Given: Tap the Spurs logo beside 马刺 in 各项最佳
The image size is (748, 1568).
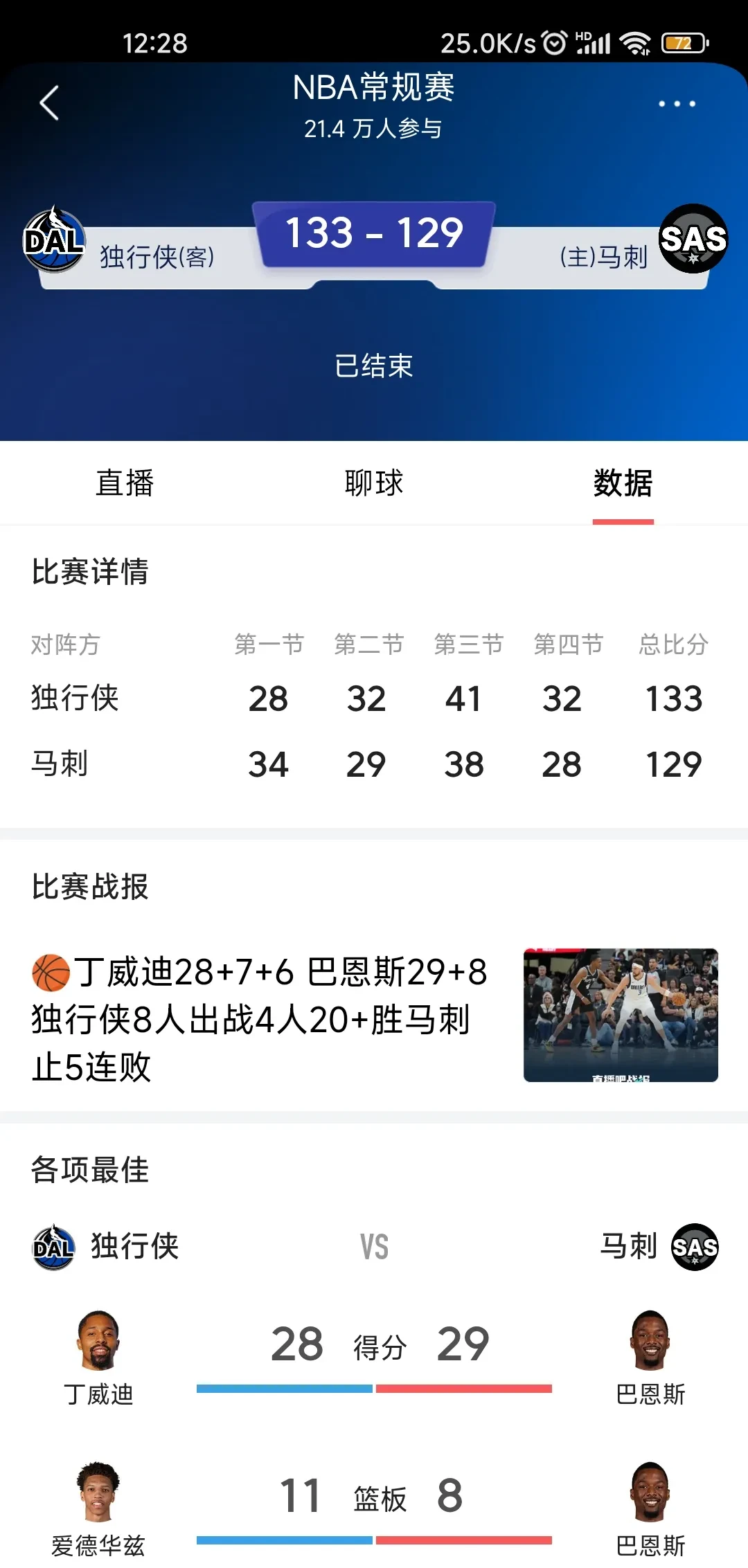Looking at the screenshot, I should (x=693, y=1246).
